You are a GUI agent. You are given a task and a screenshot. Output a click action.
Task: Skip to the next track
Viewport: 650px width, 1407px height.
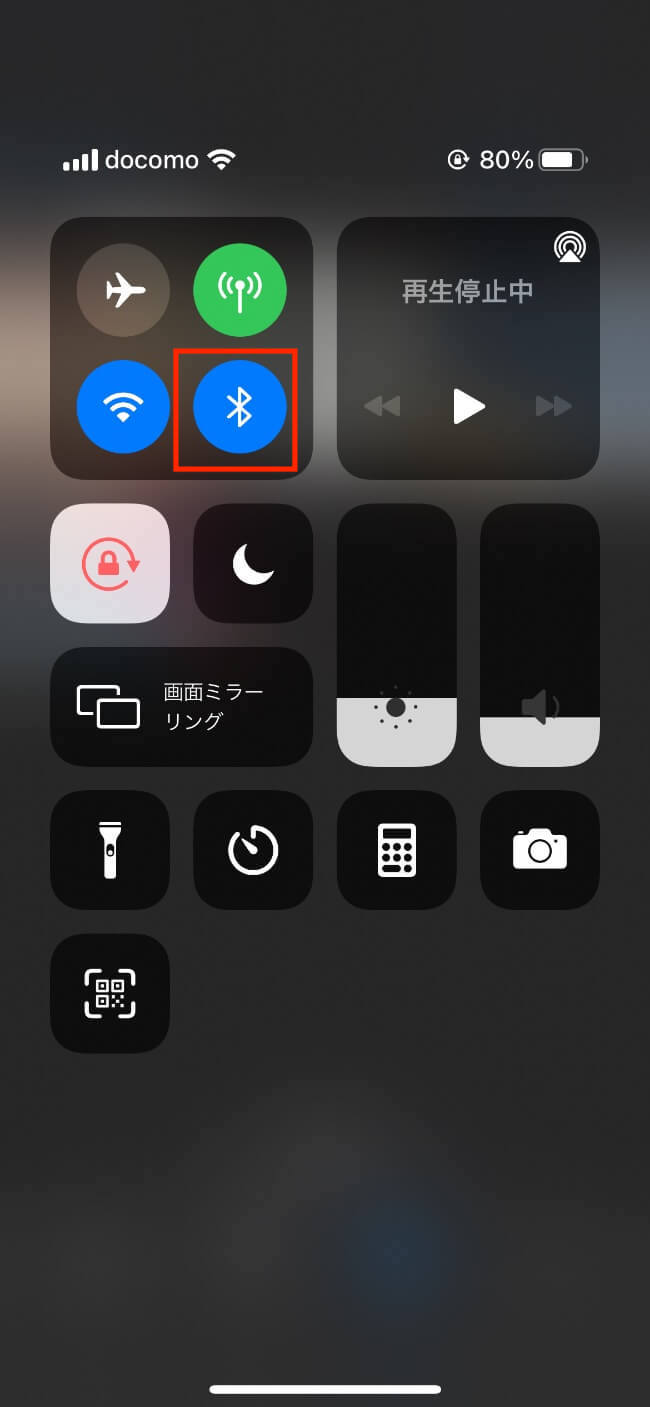(554, 406)
